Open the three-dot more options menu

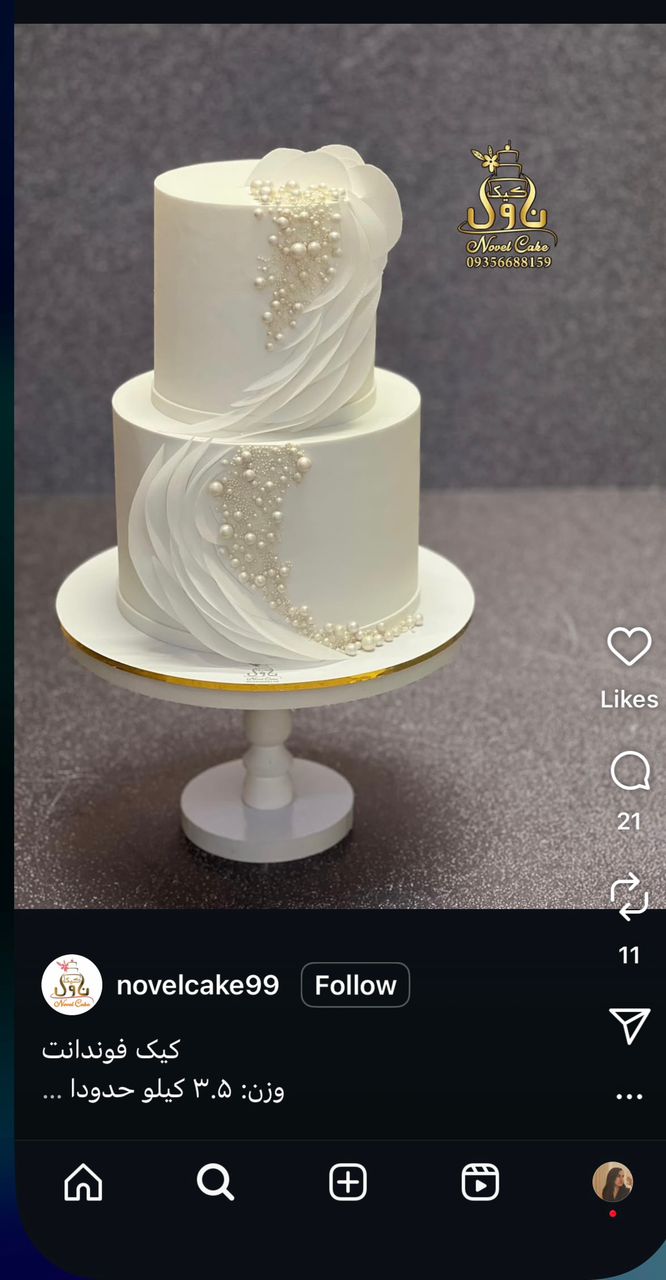click(x=629, y=1097)
